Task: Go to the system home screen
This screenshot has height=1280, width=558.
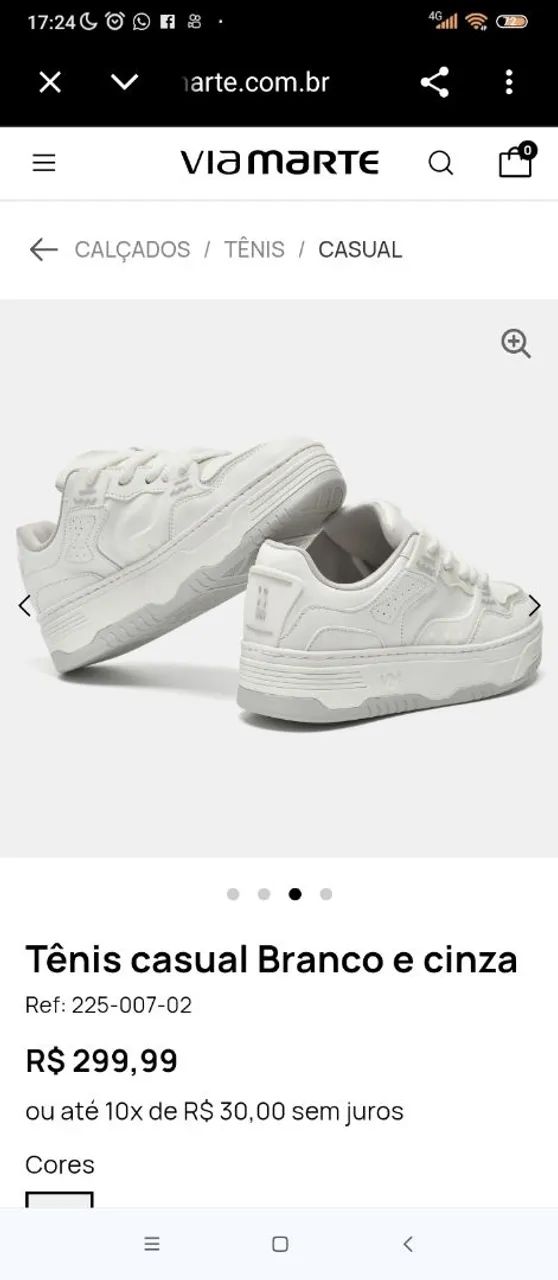Action: coord(280,1244)
